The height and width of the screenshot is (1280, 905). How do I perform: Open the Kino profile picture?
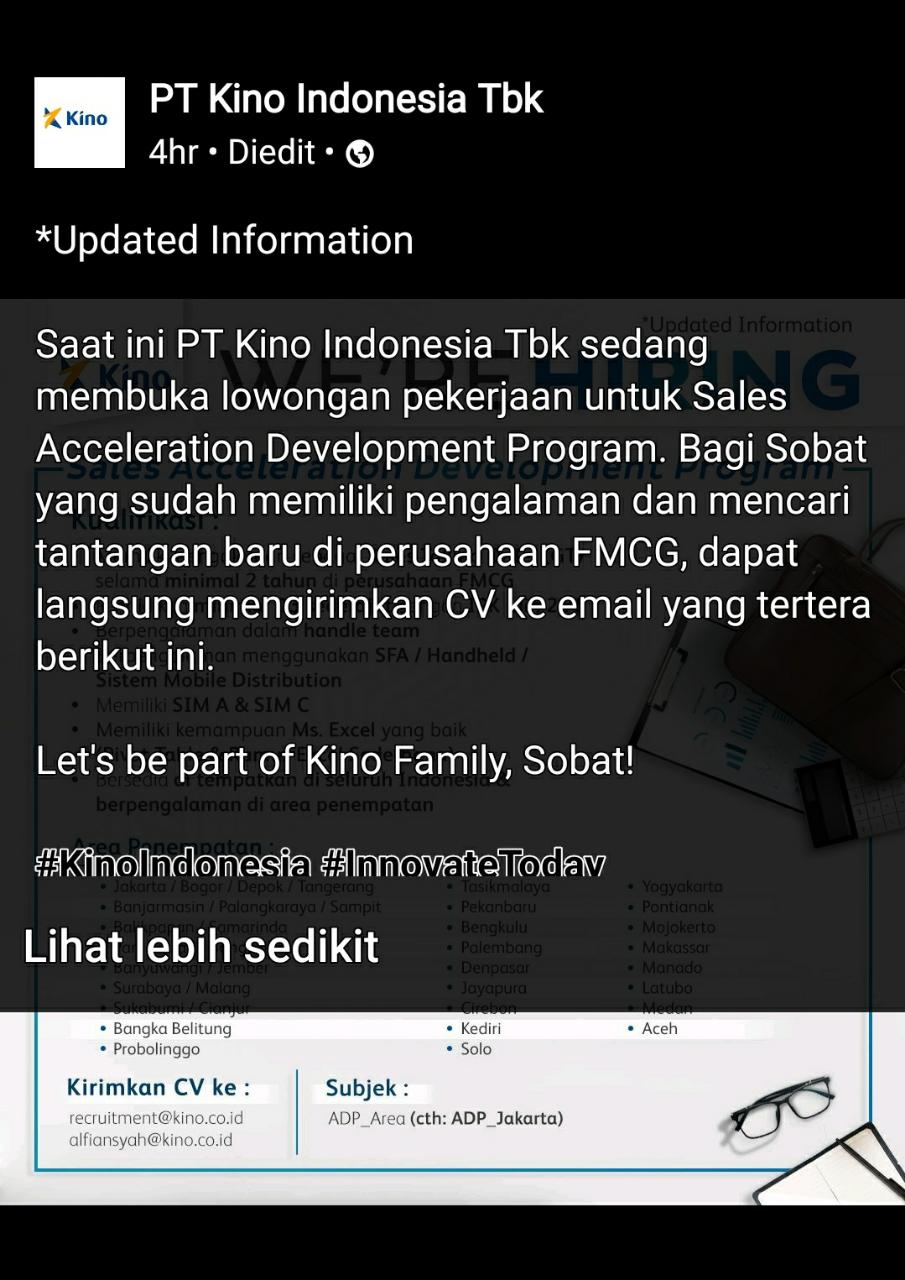coord(80,122)
